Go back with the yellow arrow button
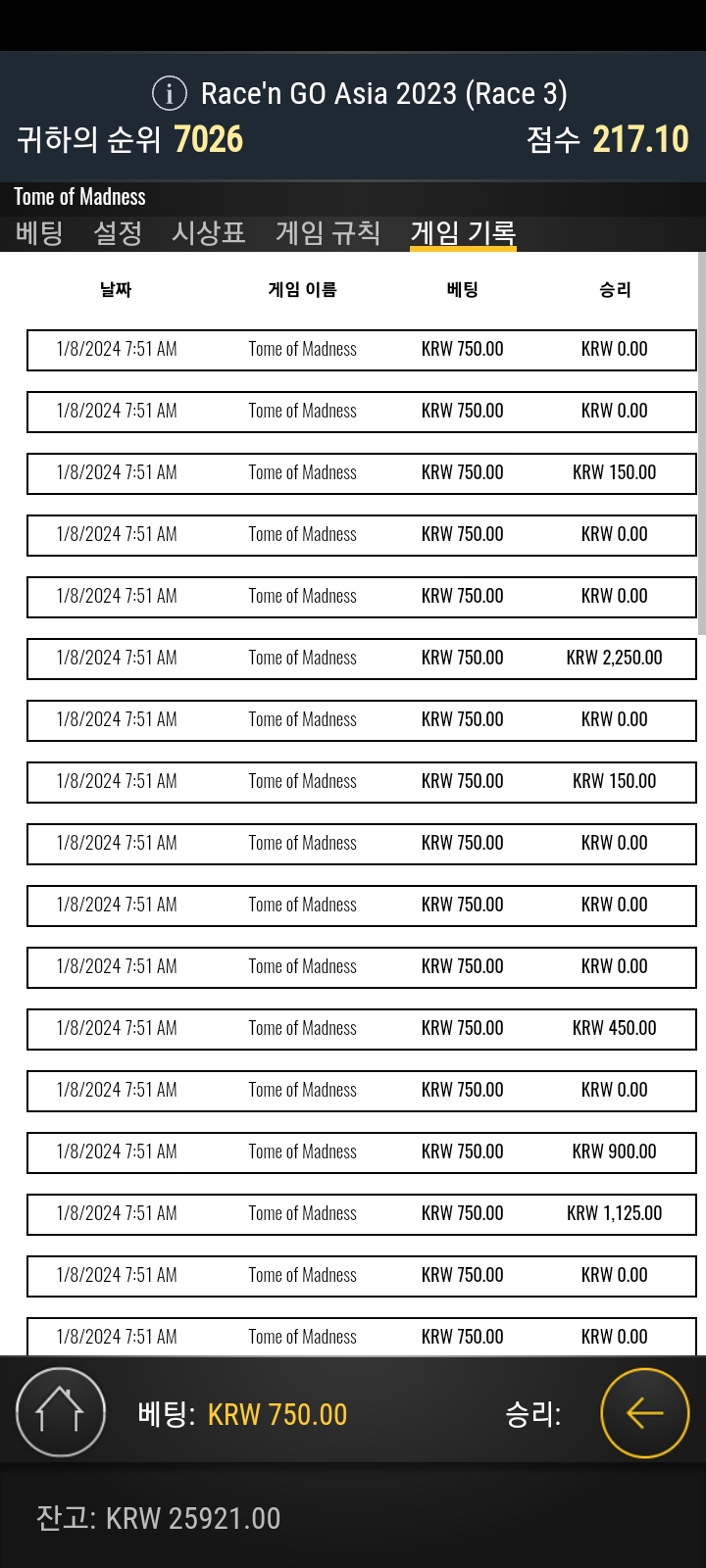 [x=645, y=1413]
